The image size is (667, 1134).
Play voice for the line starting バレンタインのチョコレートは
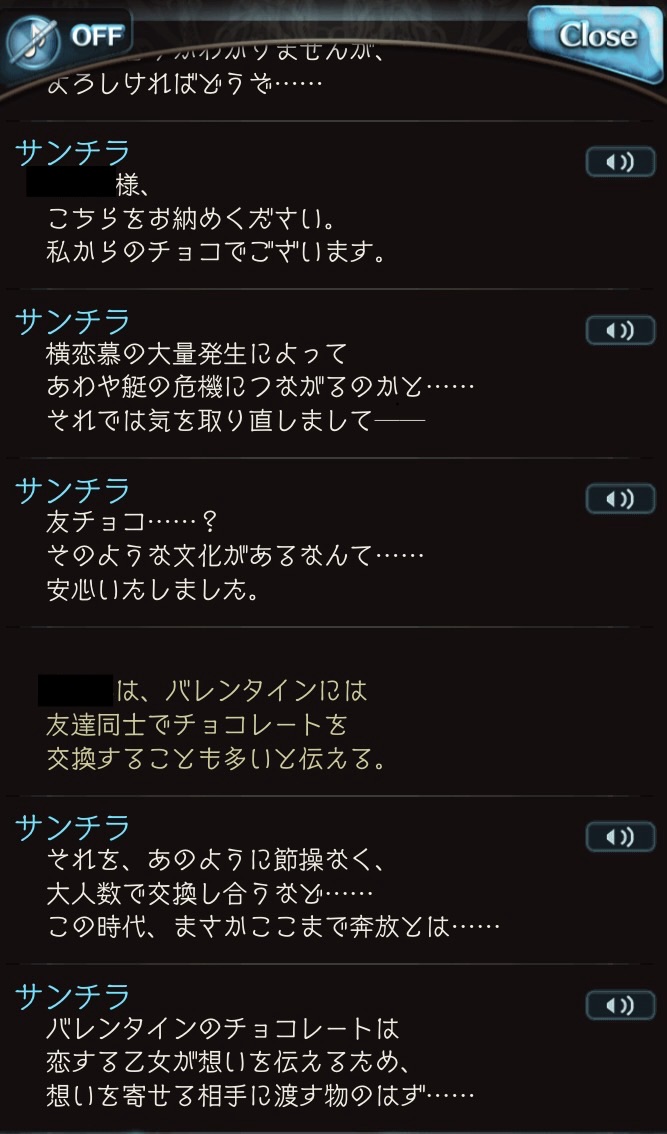620,1004
